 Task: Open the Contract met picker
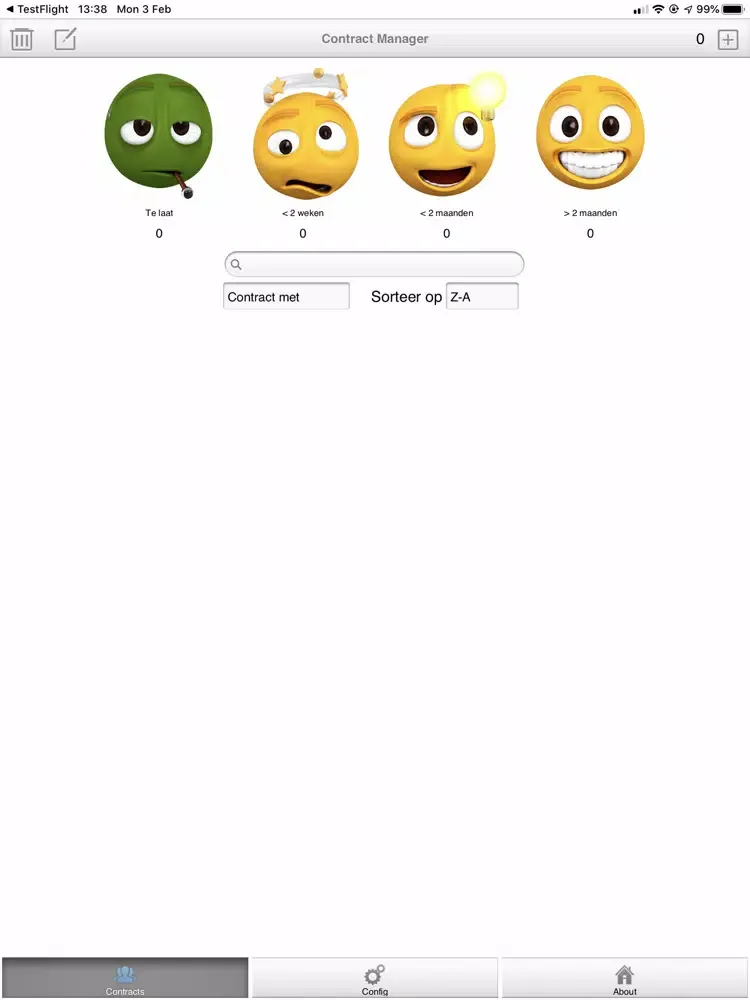286,297
